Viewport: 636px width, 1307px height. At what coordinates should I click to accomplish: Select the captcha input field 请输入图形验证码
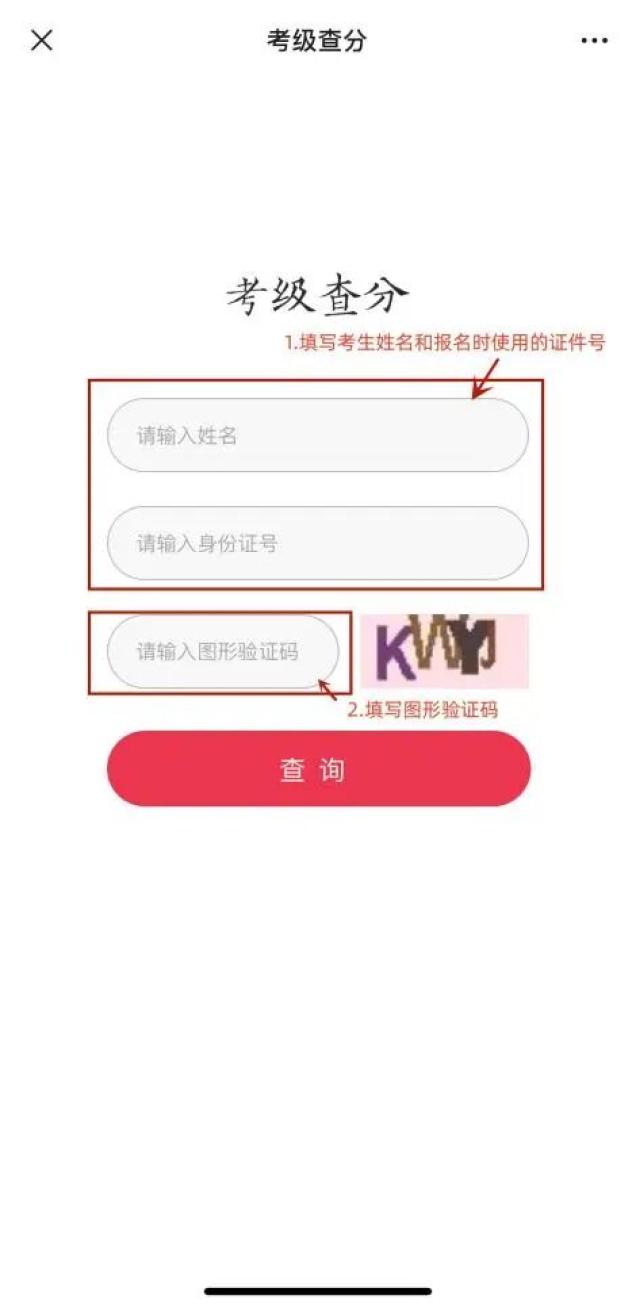click(222, 652)
